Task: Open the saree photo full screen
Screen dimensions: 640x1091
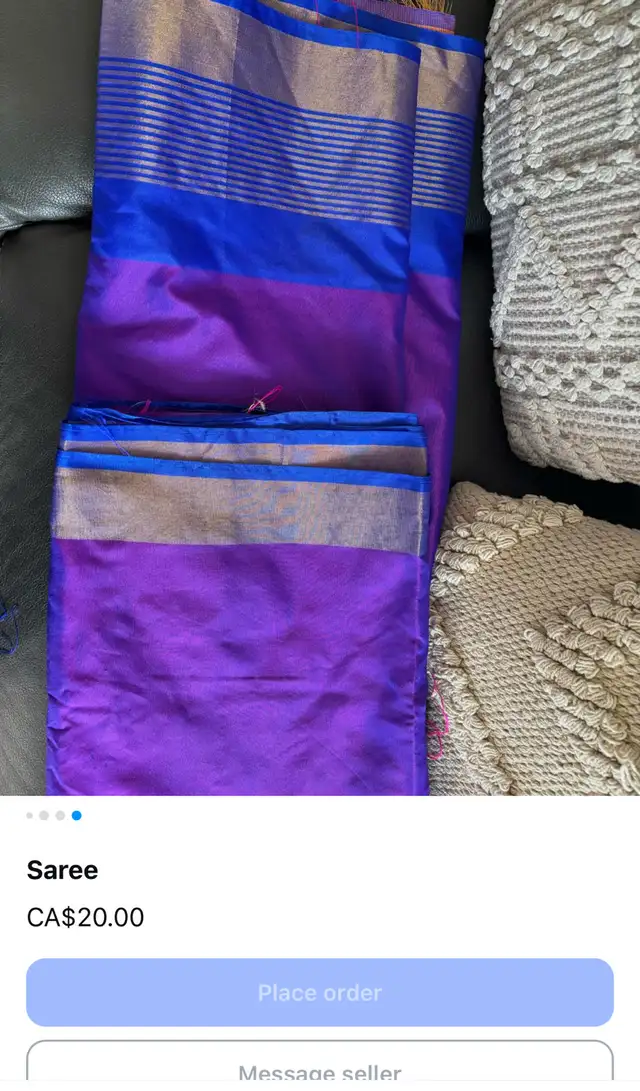Action: tap(320, 397)
